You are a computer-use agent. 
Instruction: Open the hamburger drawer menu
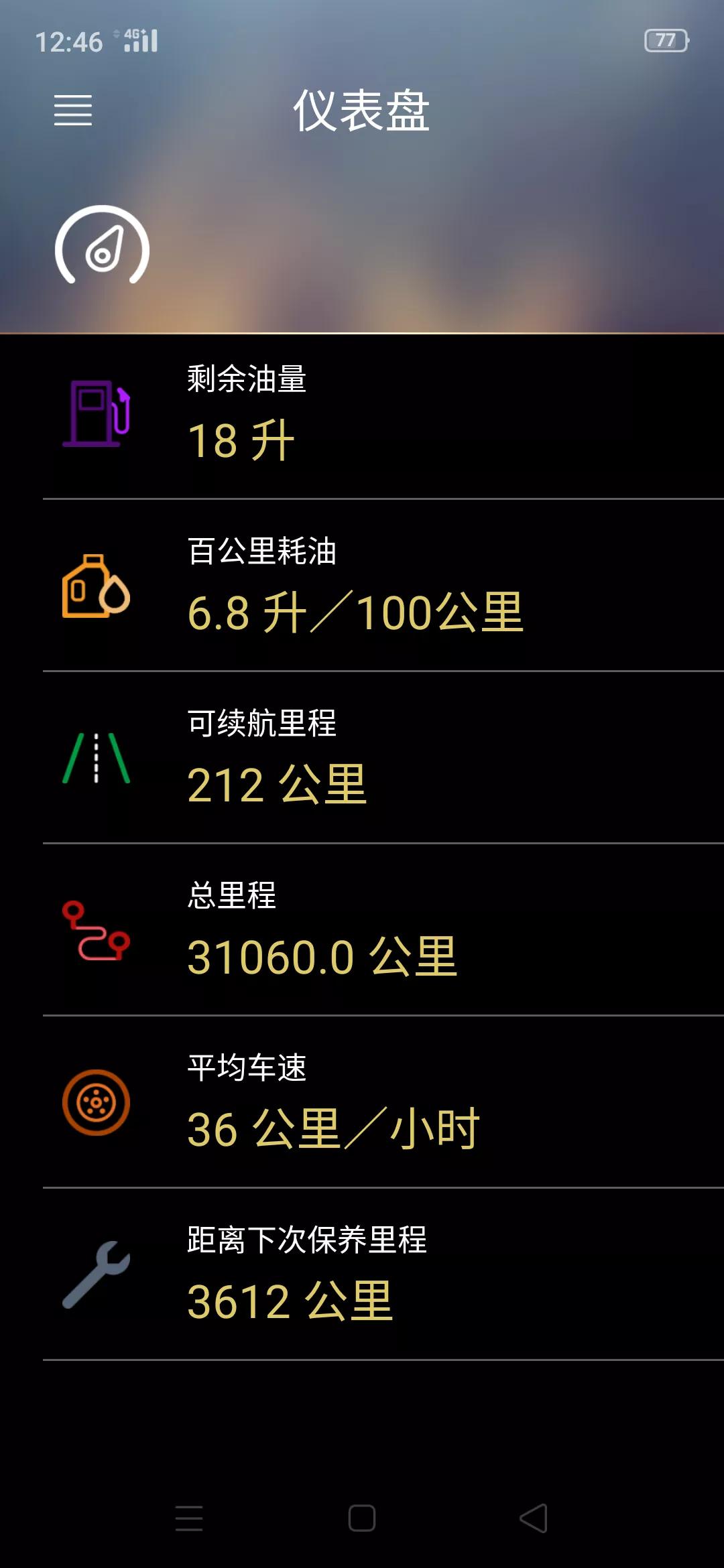pyautogui.click(x=73, y=110)
